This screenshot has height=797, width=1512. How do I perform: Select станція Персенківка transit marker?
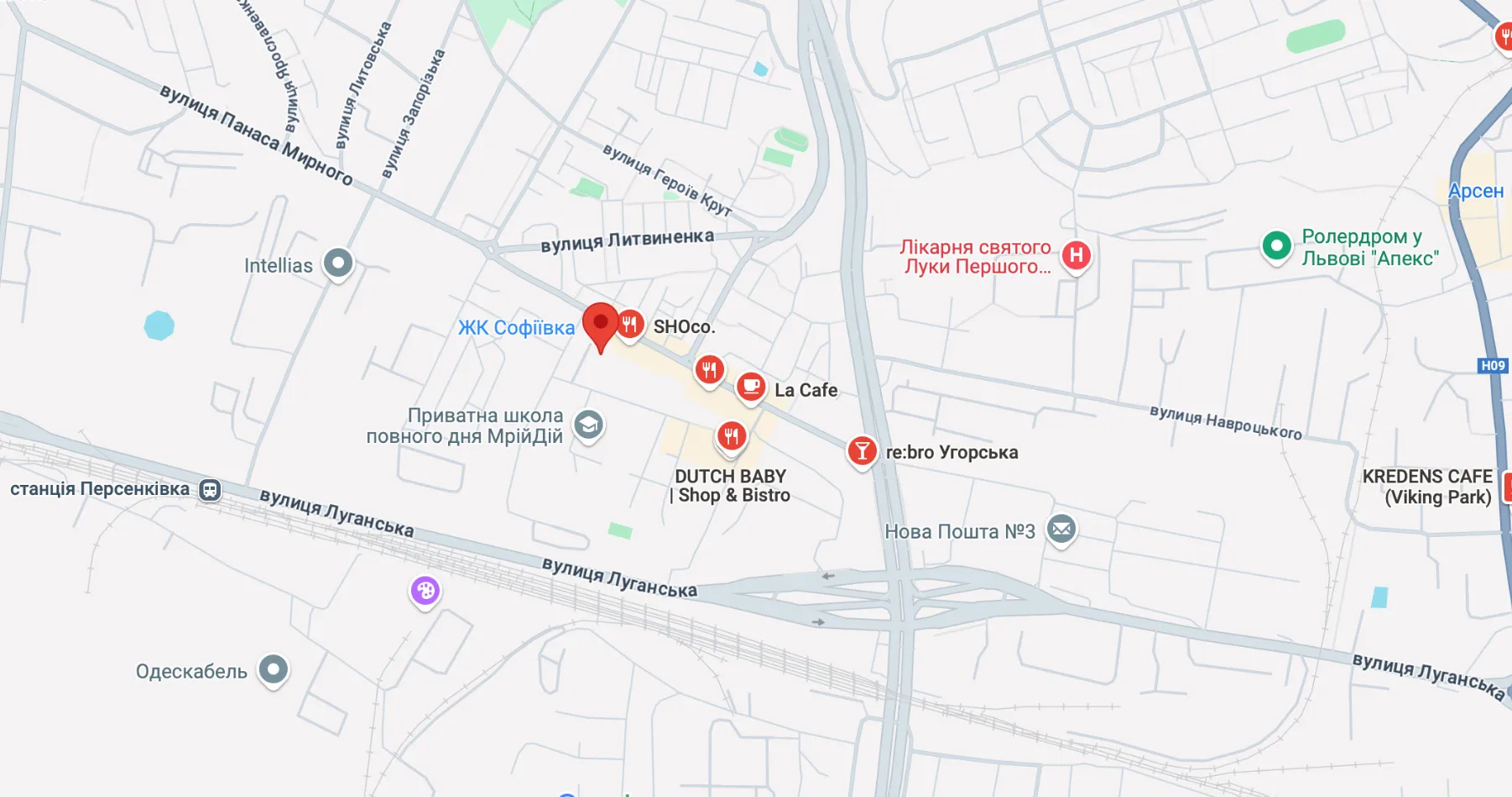210,489
